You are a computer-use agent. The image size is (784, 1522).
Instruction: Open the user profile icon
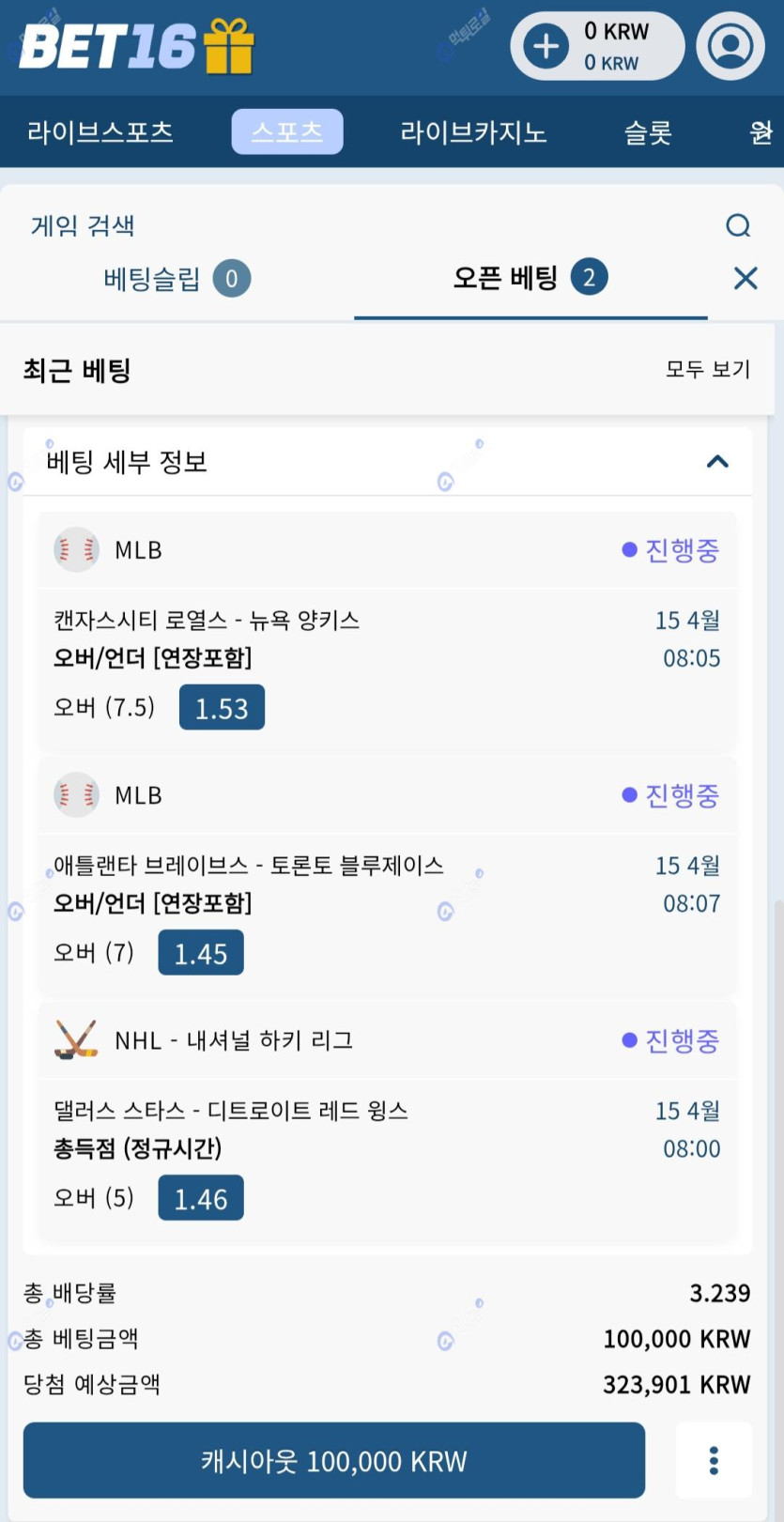(x=730, y=45)
